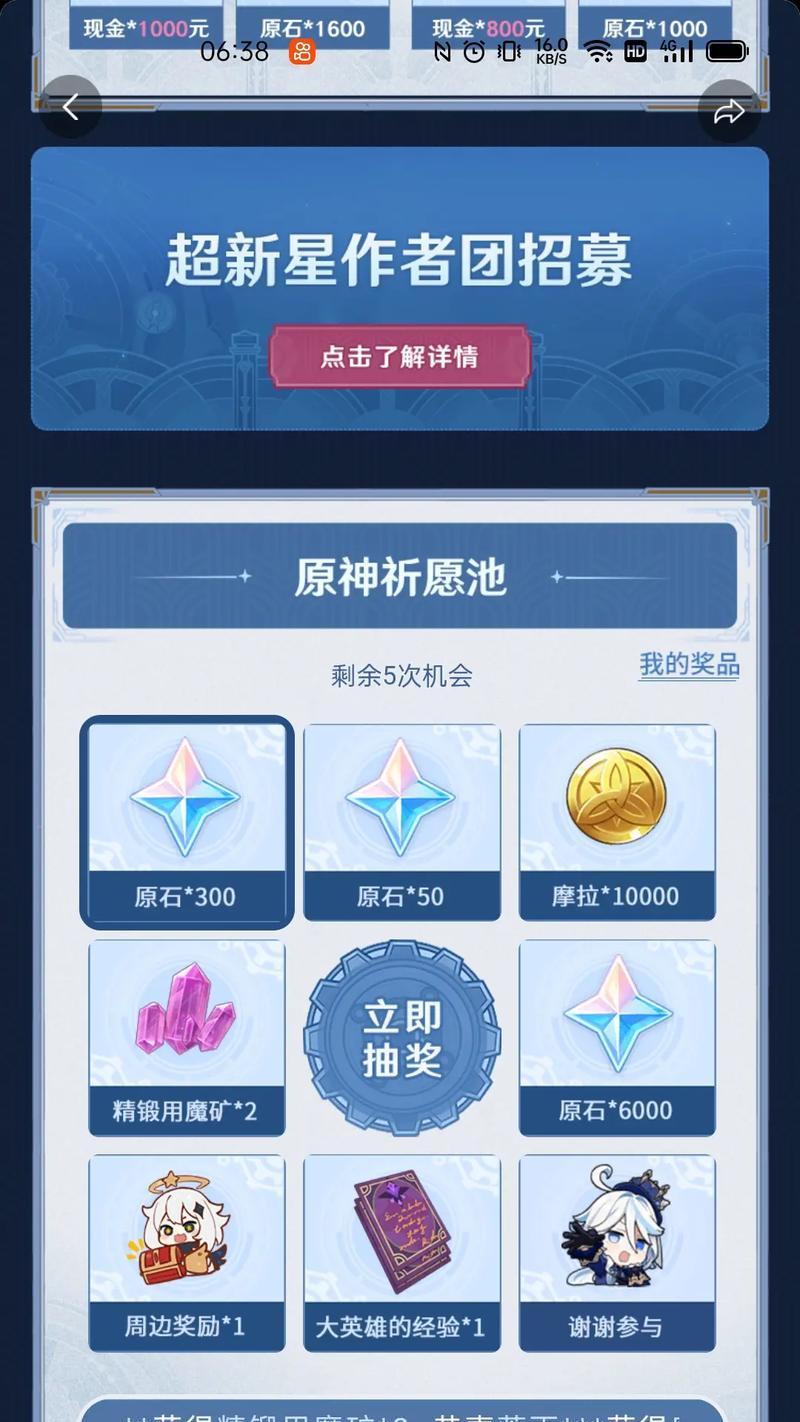Tap 点击了解详情 on the recruitment banner

coord(399,357)
